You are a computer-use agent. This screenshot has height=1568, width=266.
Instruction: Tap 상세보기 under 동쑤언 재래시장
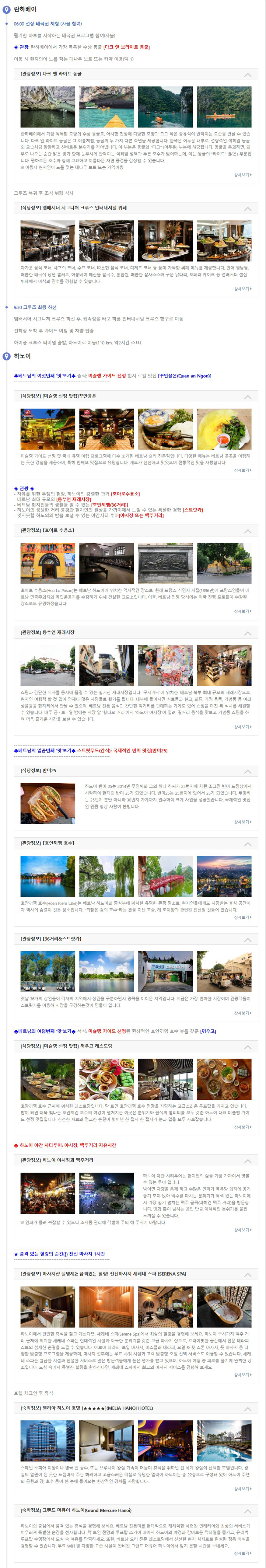[242, 727]
